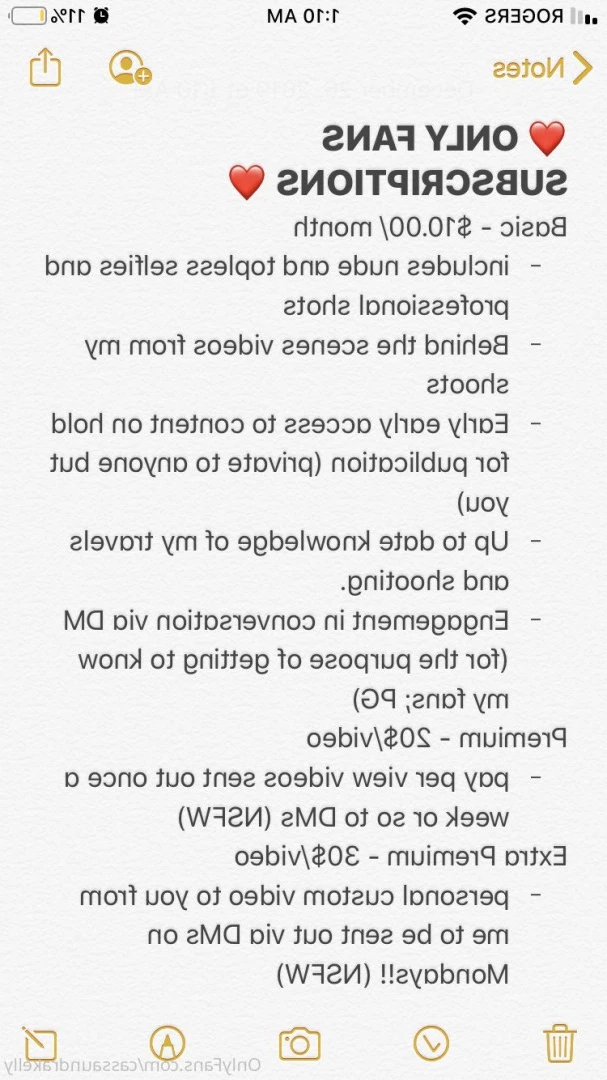Open the add people icon

pyautogui.click(x=130, y=68)
